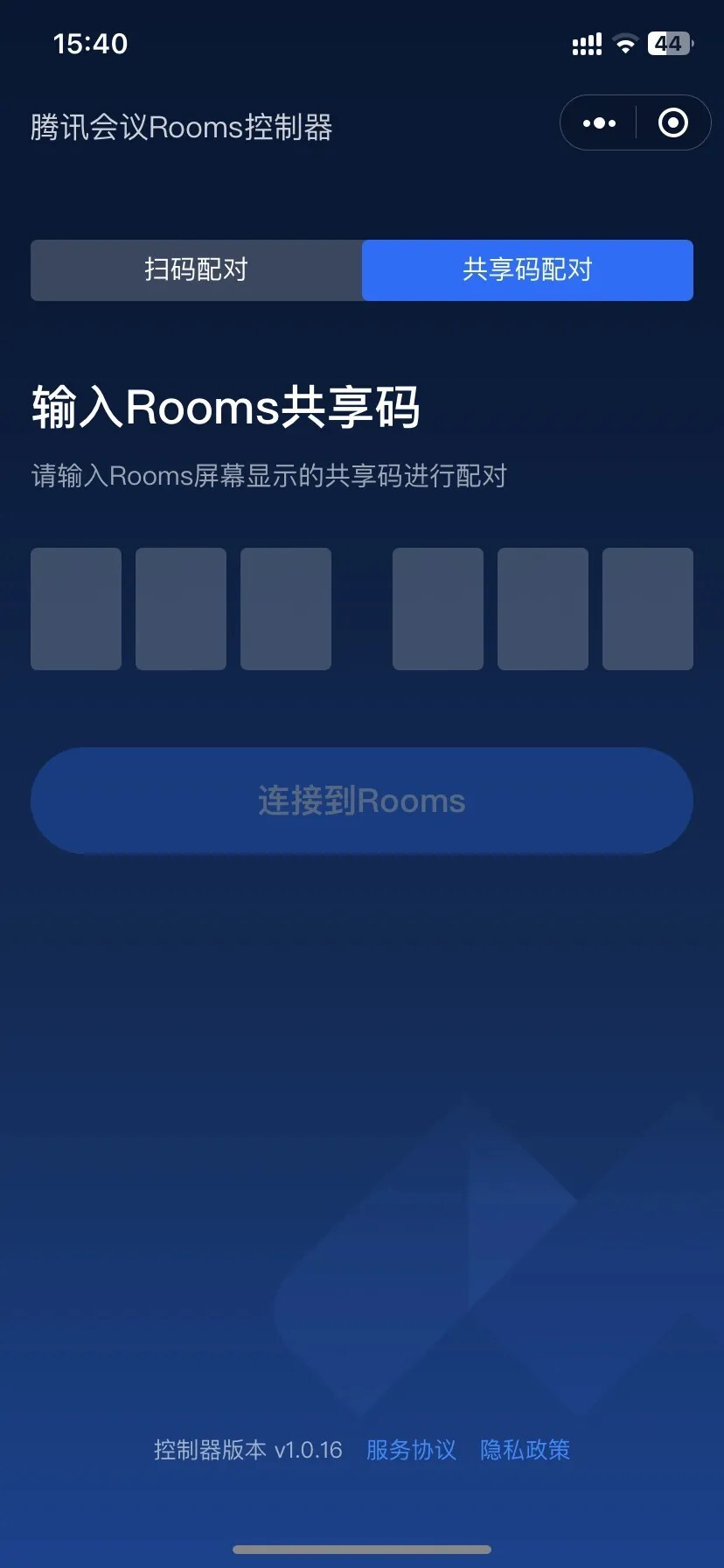
Task: Switch to the 扫码配对 tab
Action: pos(197,269)
